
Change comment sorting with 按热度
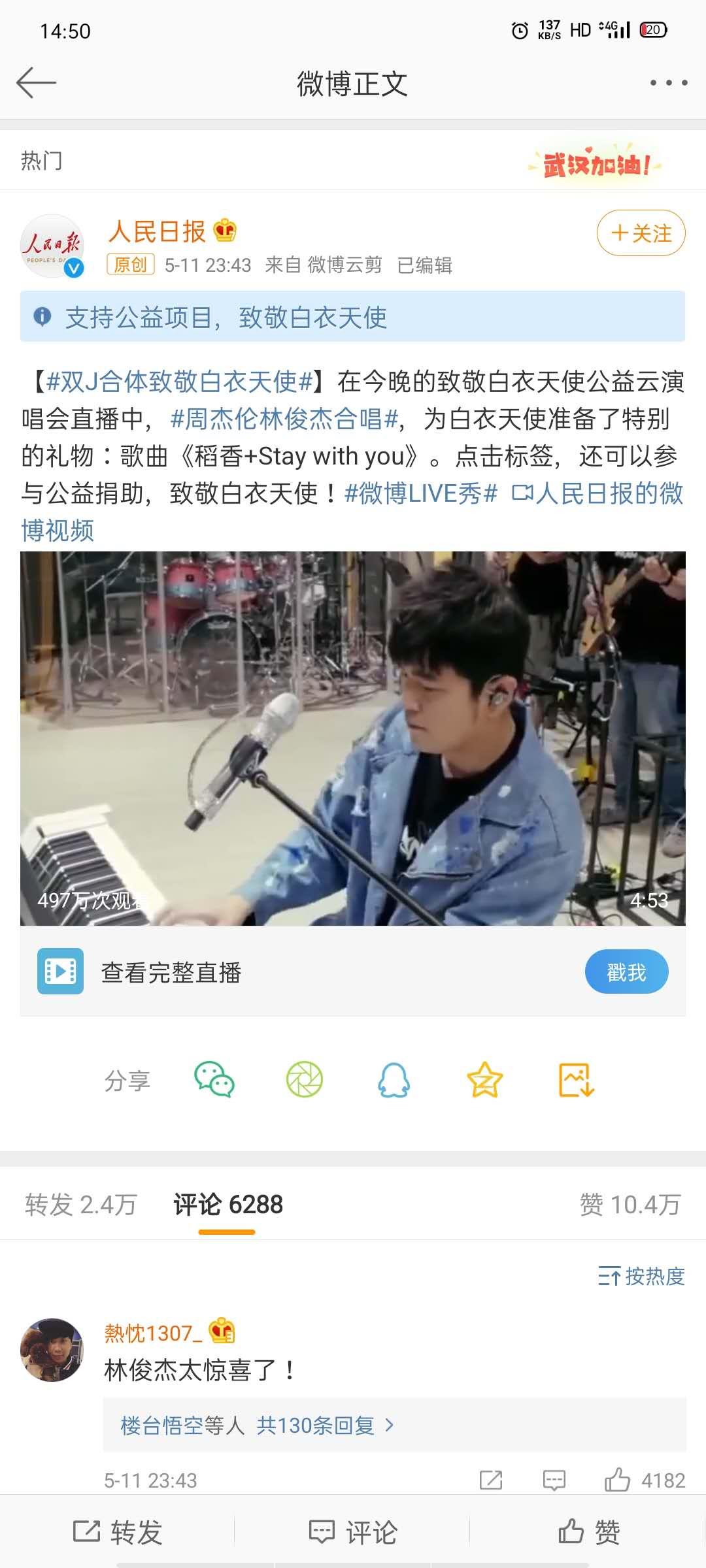point(641,1276)
